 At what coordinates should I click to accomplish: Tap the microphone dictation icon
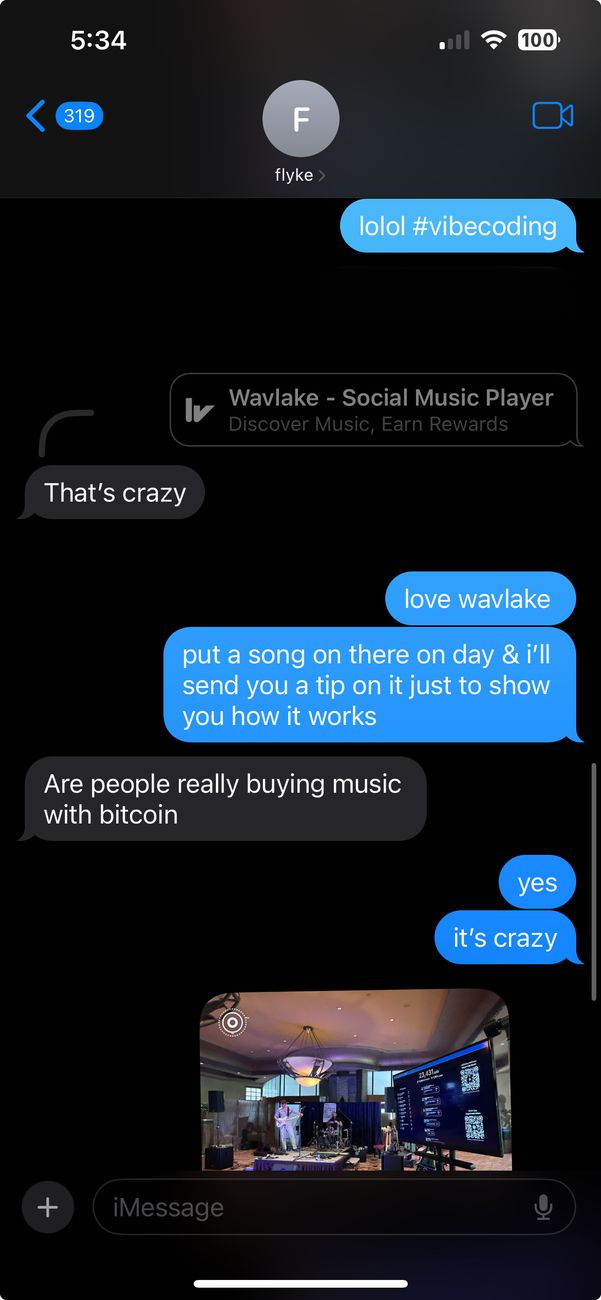click(543, 1208)
